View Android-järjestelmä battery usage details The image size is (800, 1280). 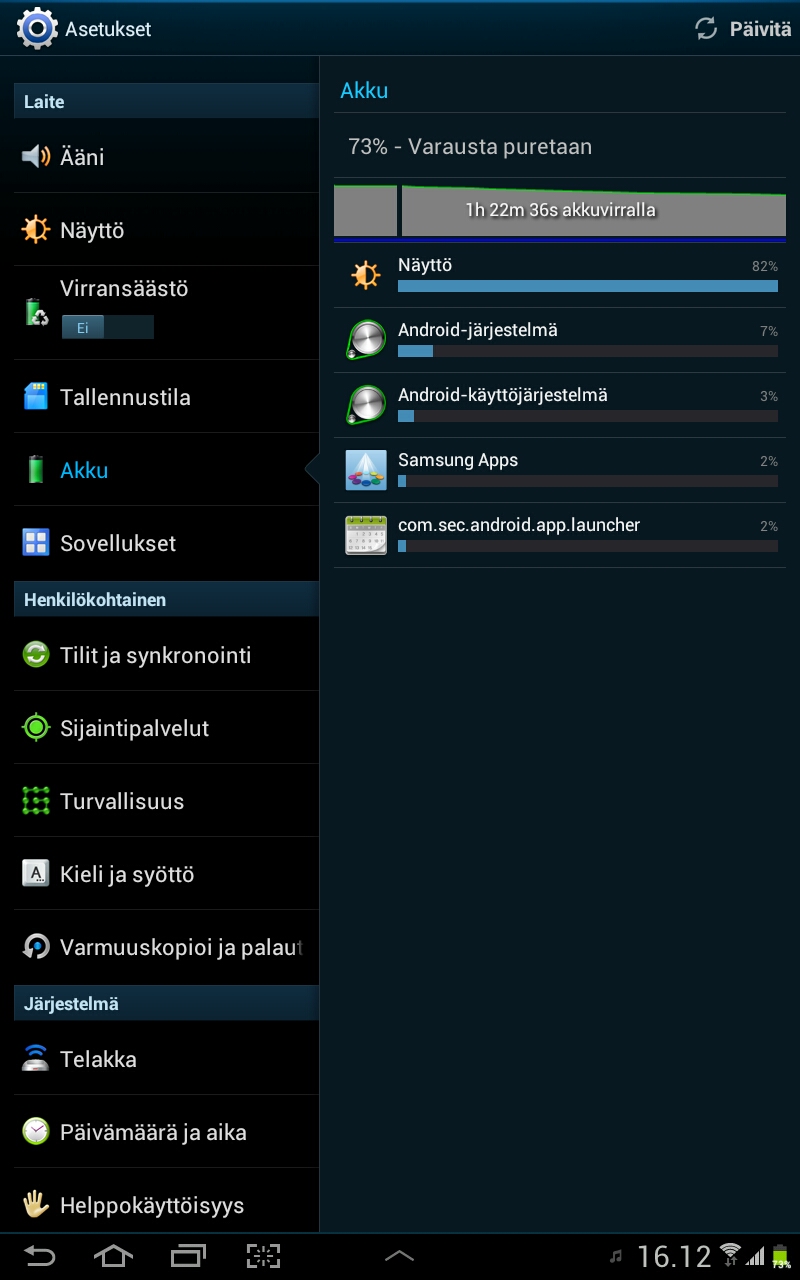(560, 340)
